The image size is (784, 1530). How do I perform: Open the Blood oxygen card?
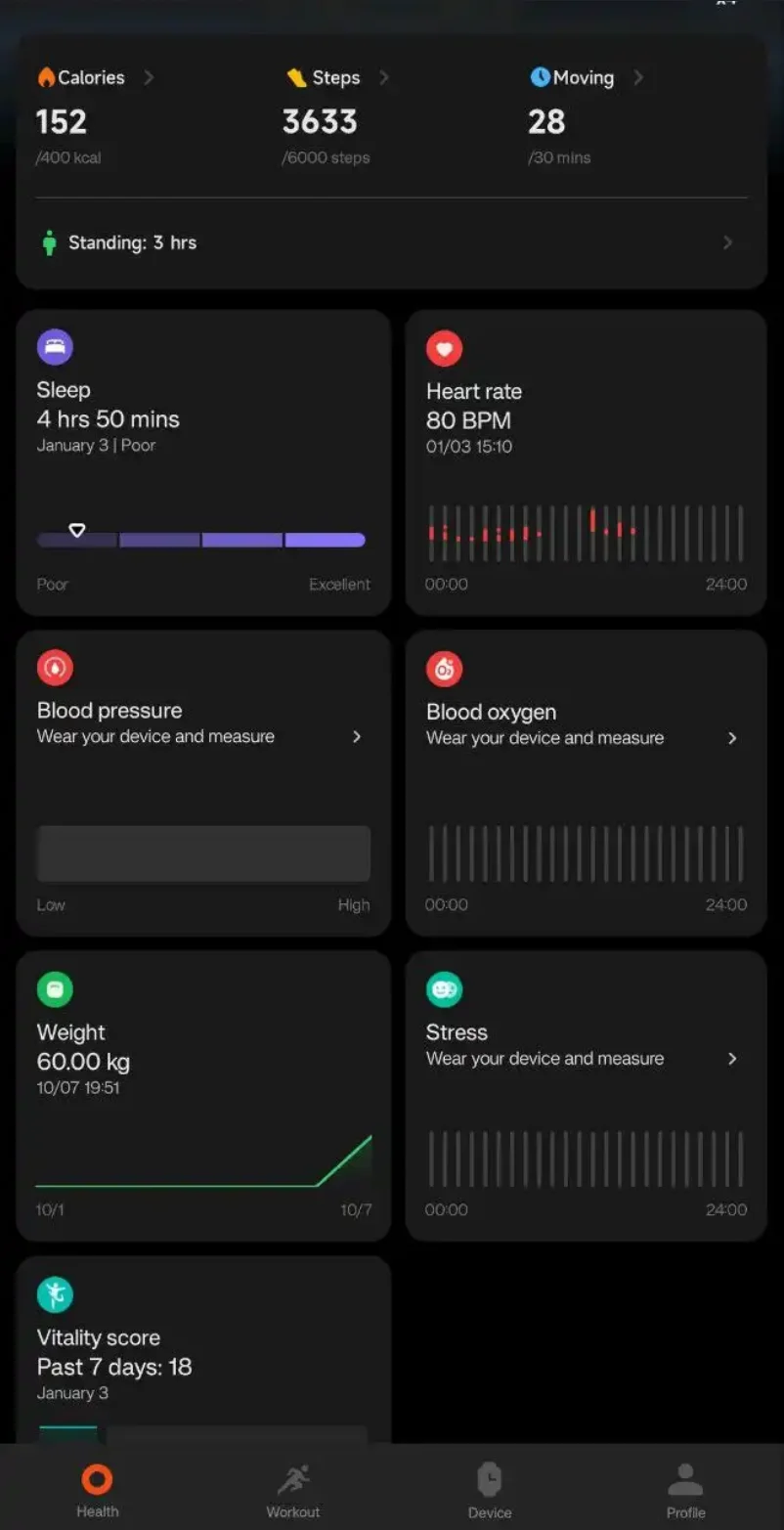[x=586, y=782]
